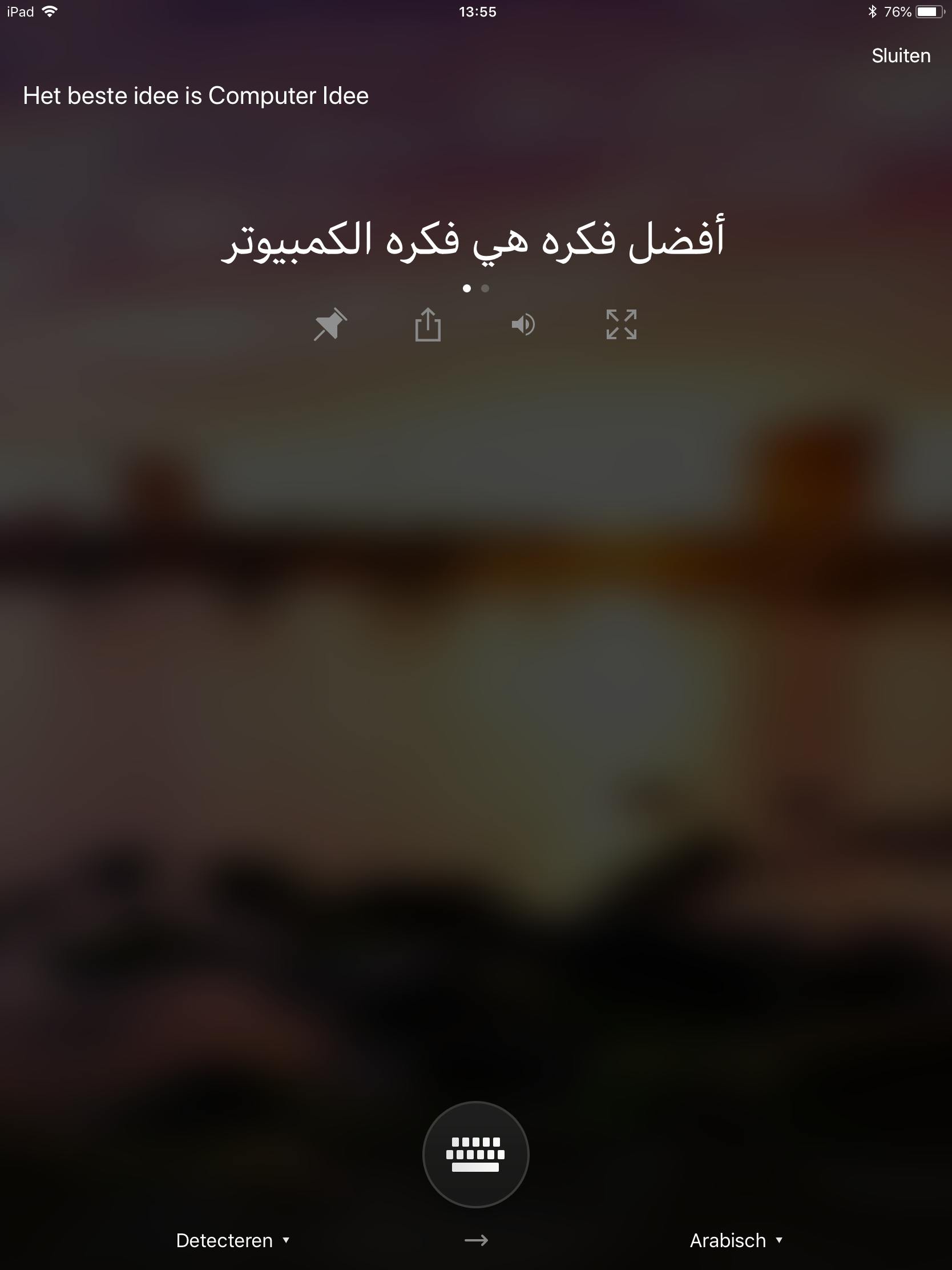Image resolution: width=952 pixels, height=1270 pixels.
Task: Pin this translation to favorites
Action: tap(330, 325)
